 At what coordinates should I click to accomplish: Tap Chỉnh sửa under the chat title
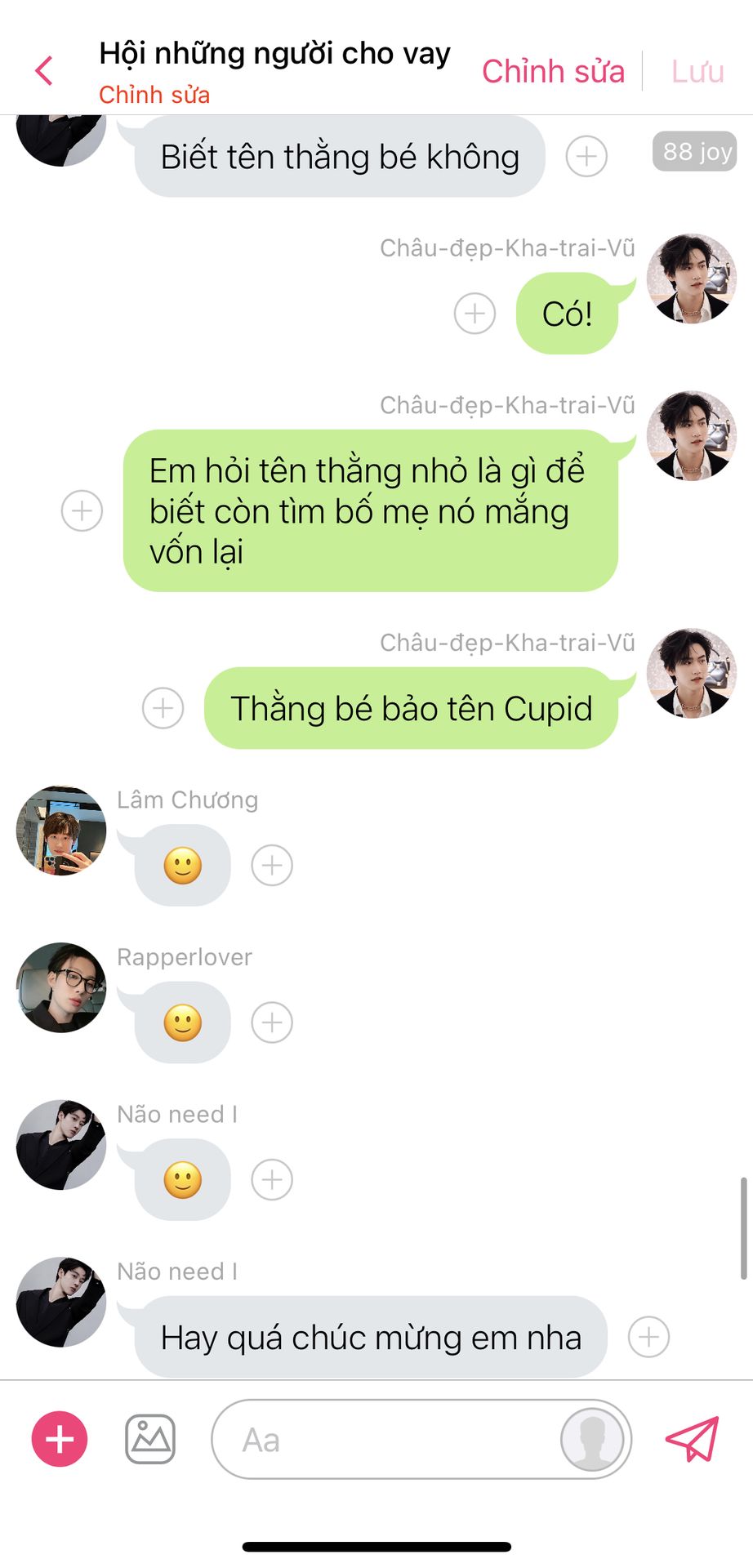154,96
